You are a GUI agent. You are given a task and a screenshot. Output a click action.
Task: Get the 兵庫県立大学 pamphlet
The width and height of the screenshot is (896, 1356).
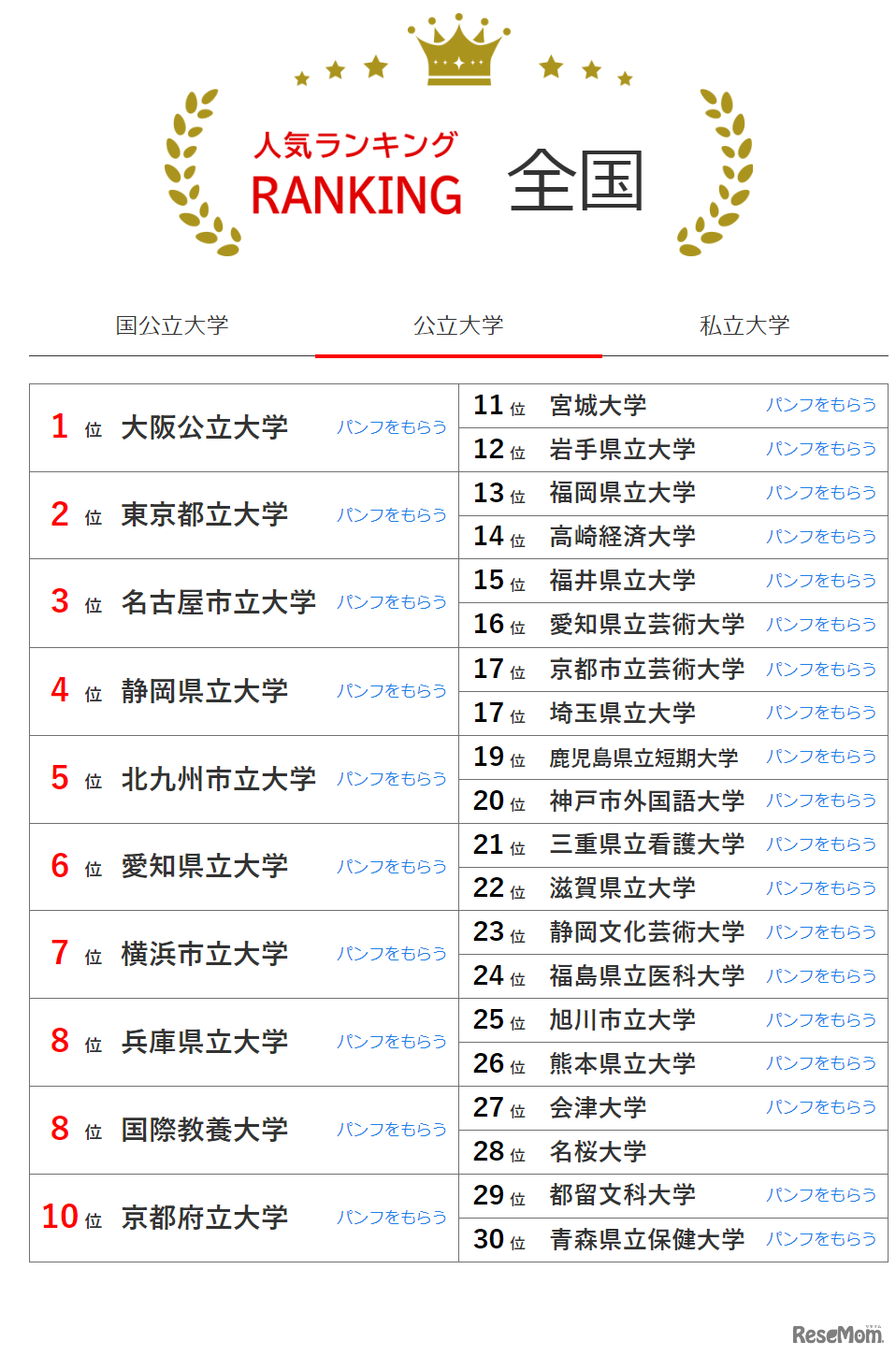tap(391, 1042)
